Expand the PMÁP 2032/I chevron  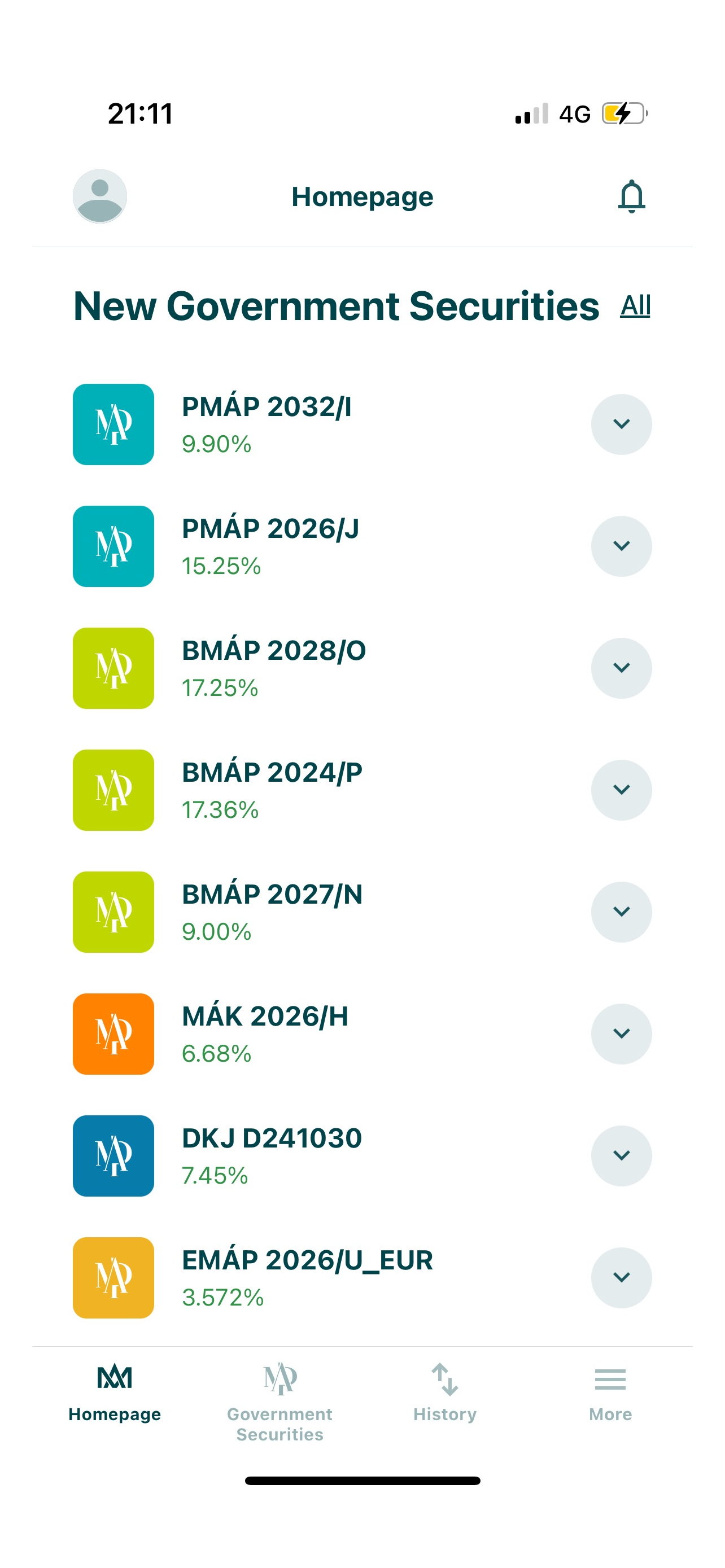coord(621,424)
